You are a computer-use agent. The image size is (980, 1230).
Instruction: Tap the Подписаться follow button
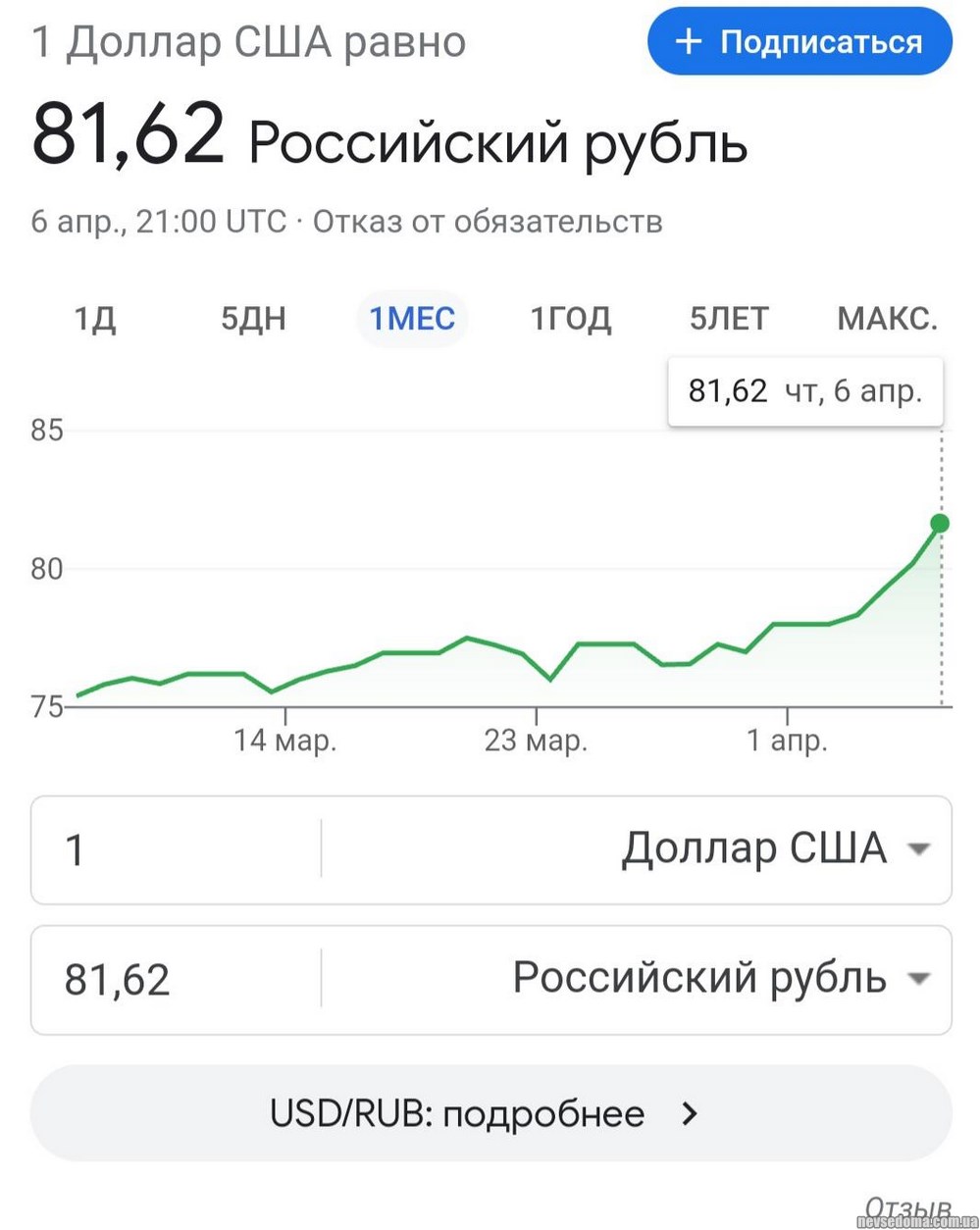(x=799, y=42)
